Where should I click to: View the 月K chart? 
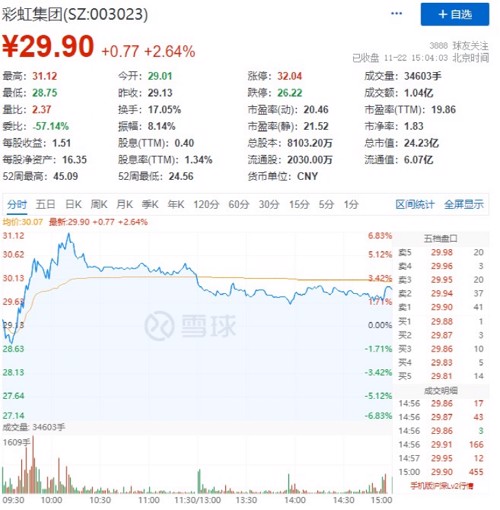click(x=125, y=204)
